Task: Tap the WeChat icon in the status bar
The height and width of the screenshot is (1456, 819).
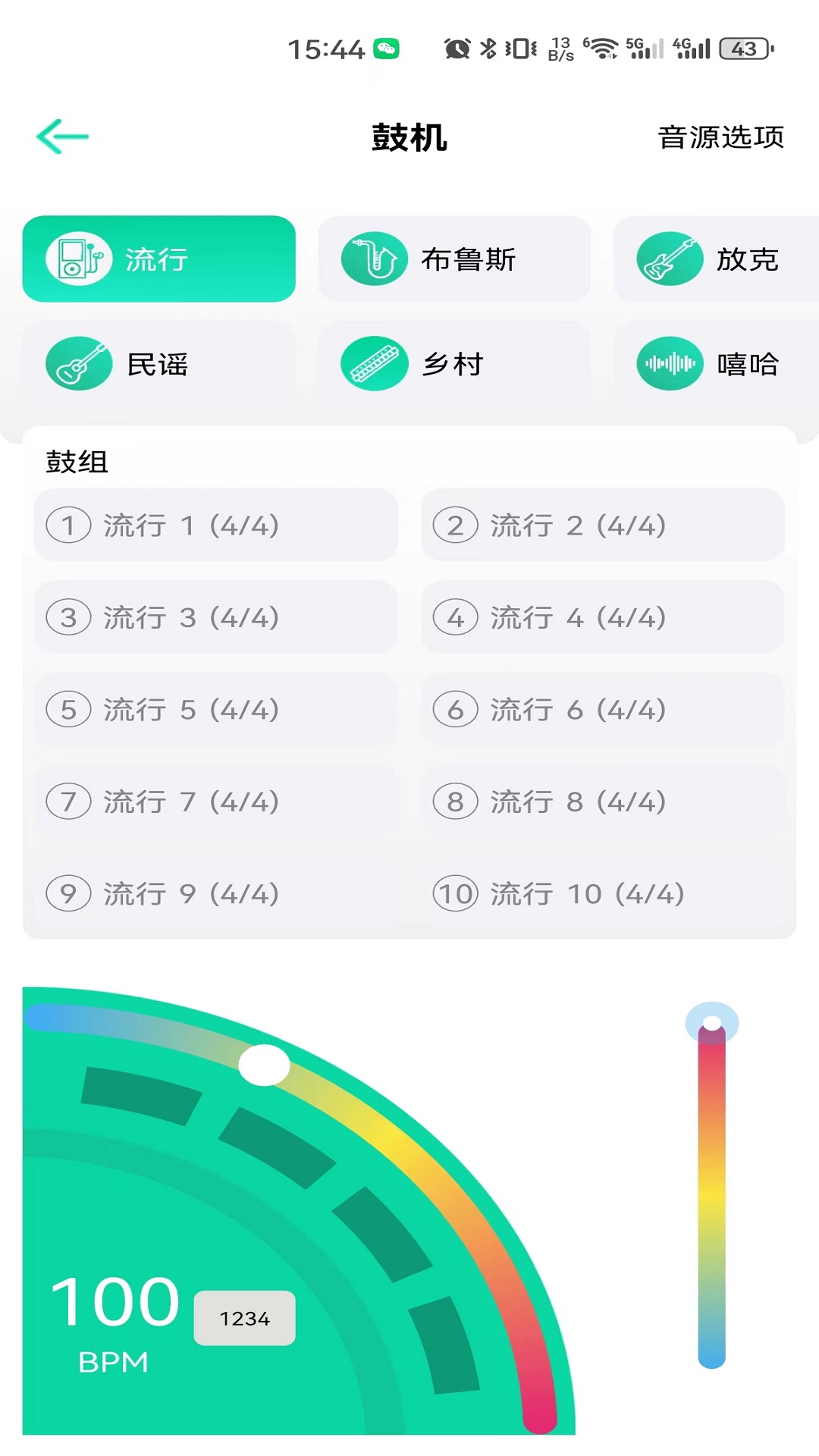Action: [x=387, y=48]
